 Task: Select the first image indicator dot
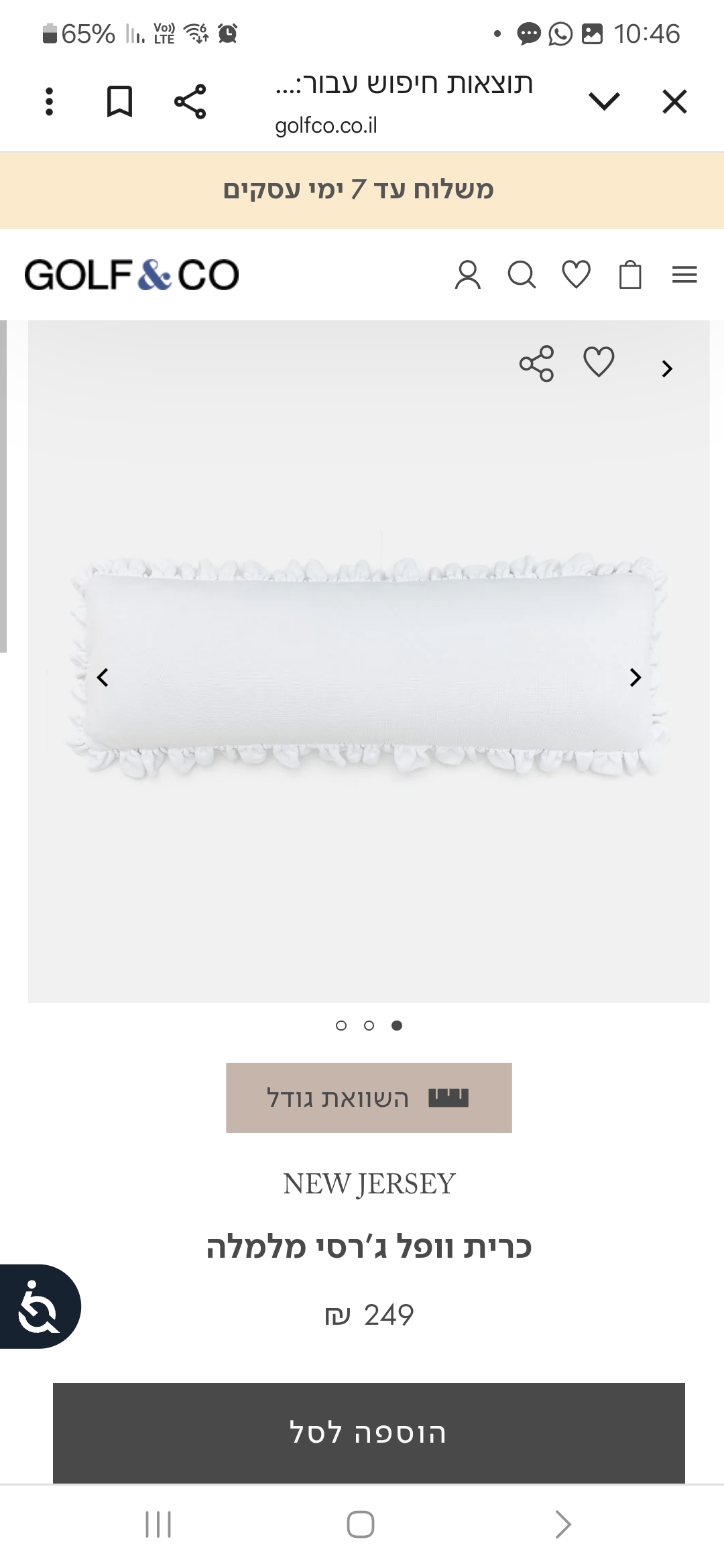(341, 1025)
